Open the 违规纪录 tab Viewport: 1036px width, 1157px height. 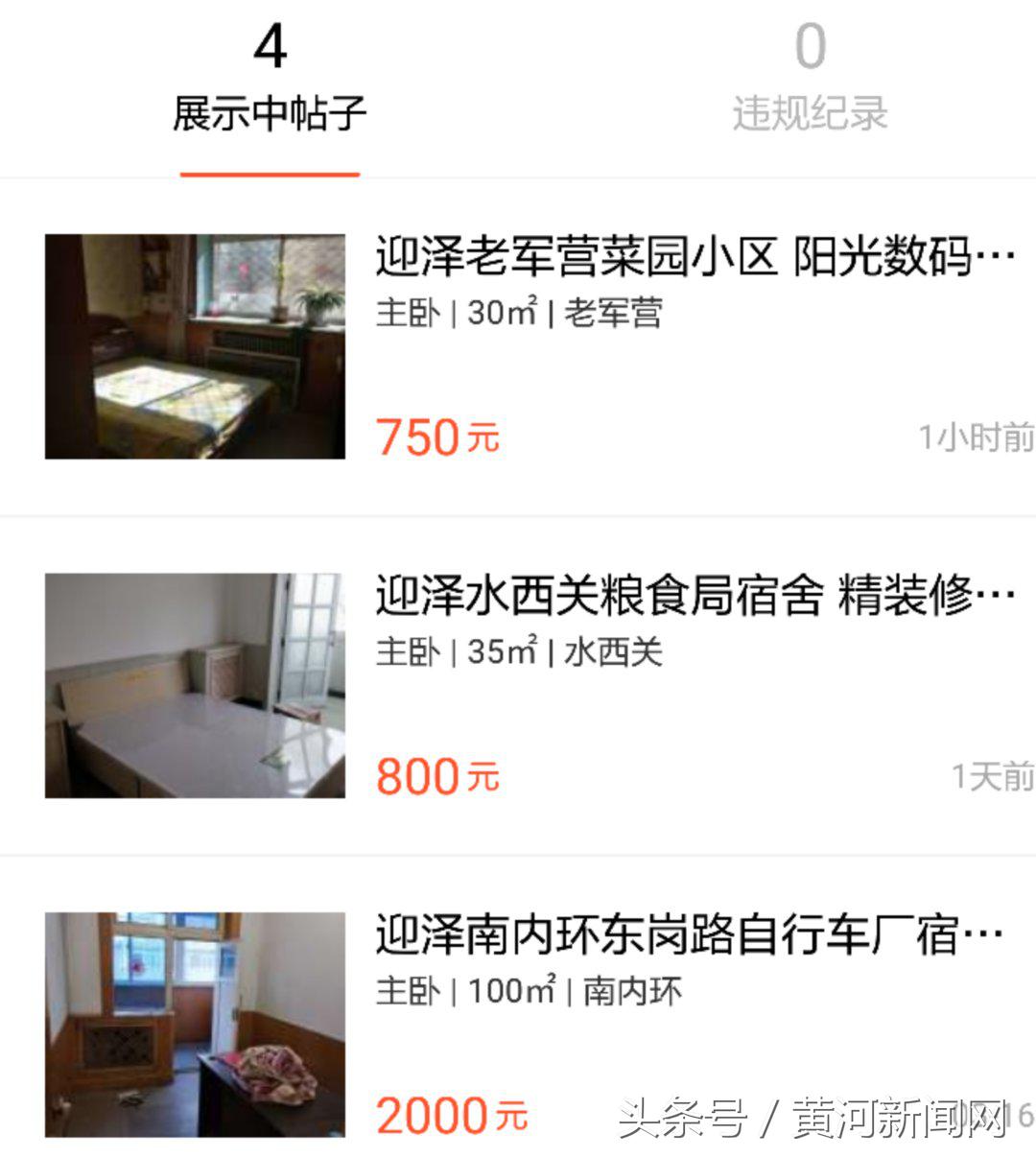coord(812,112)
